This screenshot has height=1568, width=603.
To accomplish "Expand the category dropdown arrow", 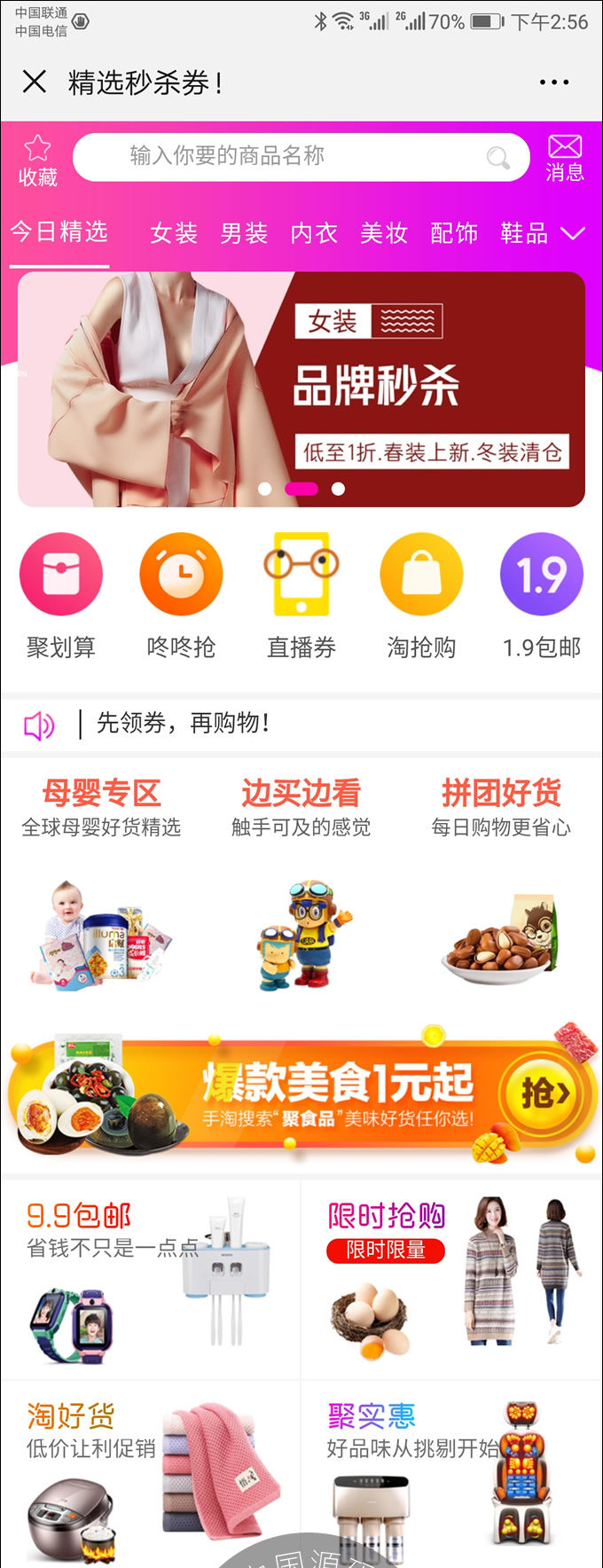I will (574, 233).
